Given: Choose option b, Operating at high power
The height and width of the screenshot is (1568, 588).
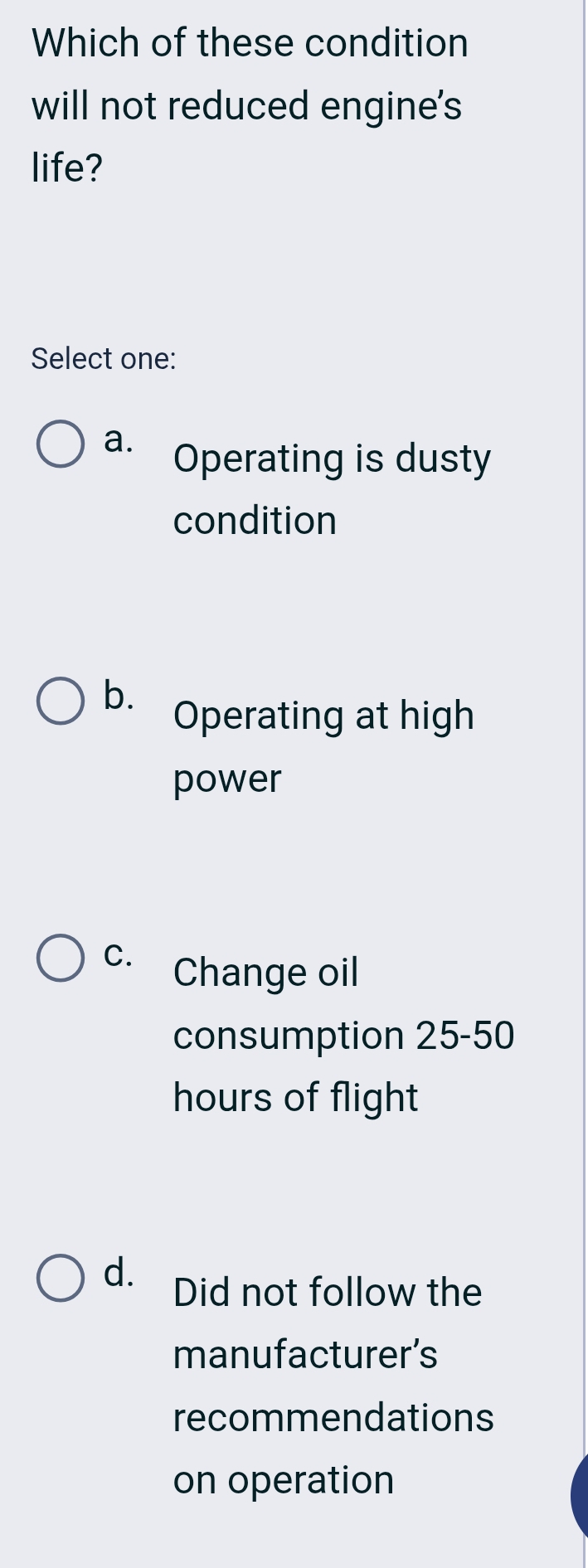Looking at the screenshot, I should pyautogui.click(x=61, y=701).
